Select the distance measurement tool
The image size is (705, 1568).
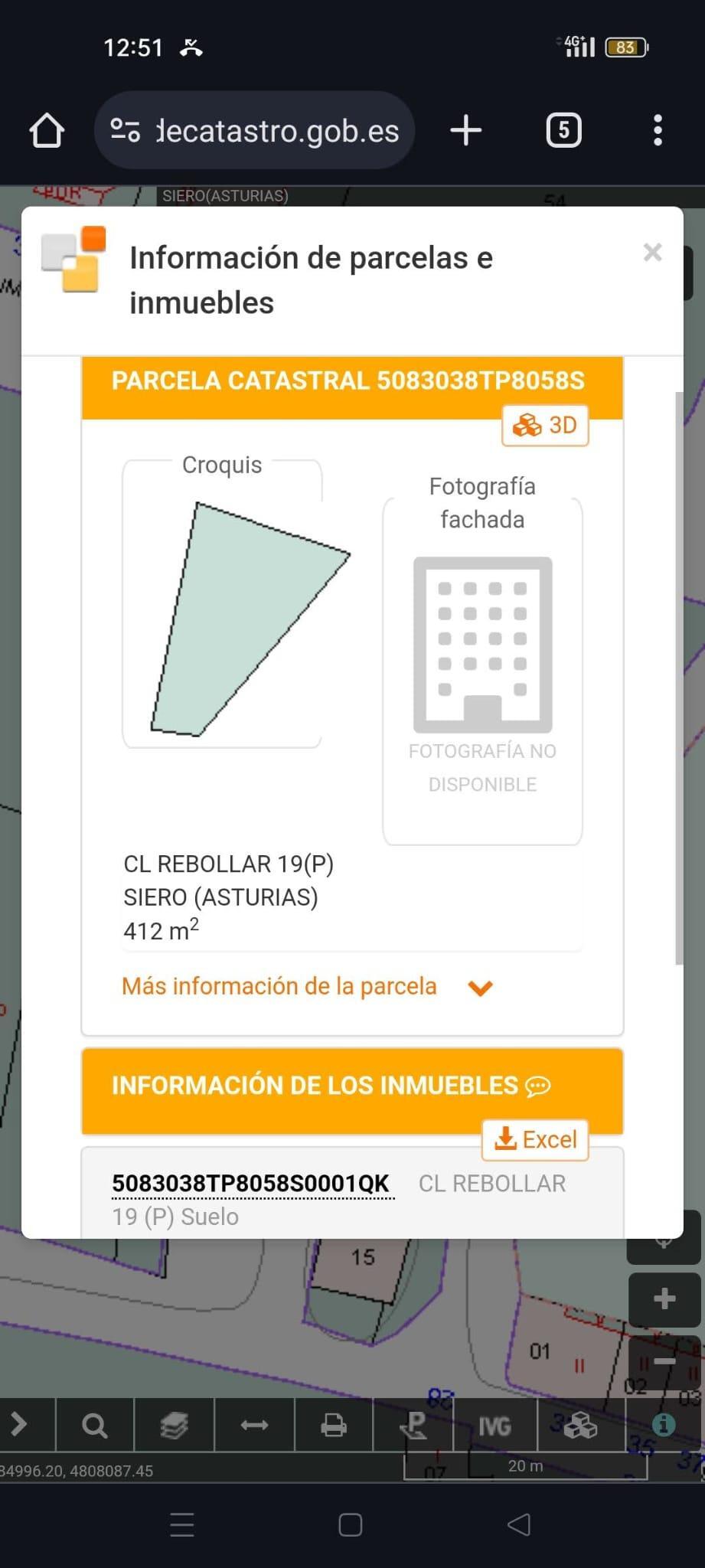[x=253, y=1425]
